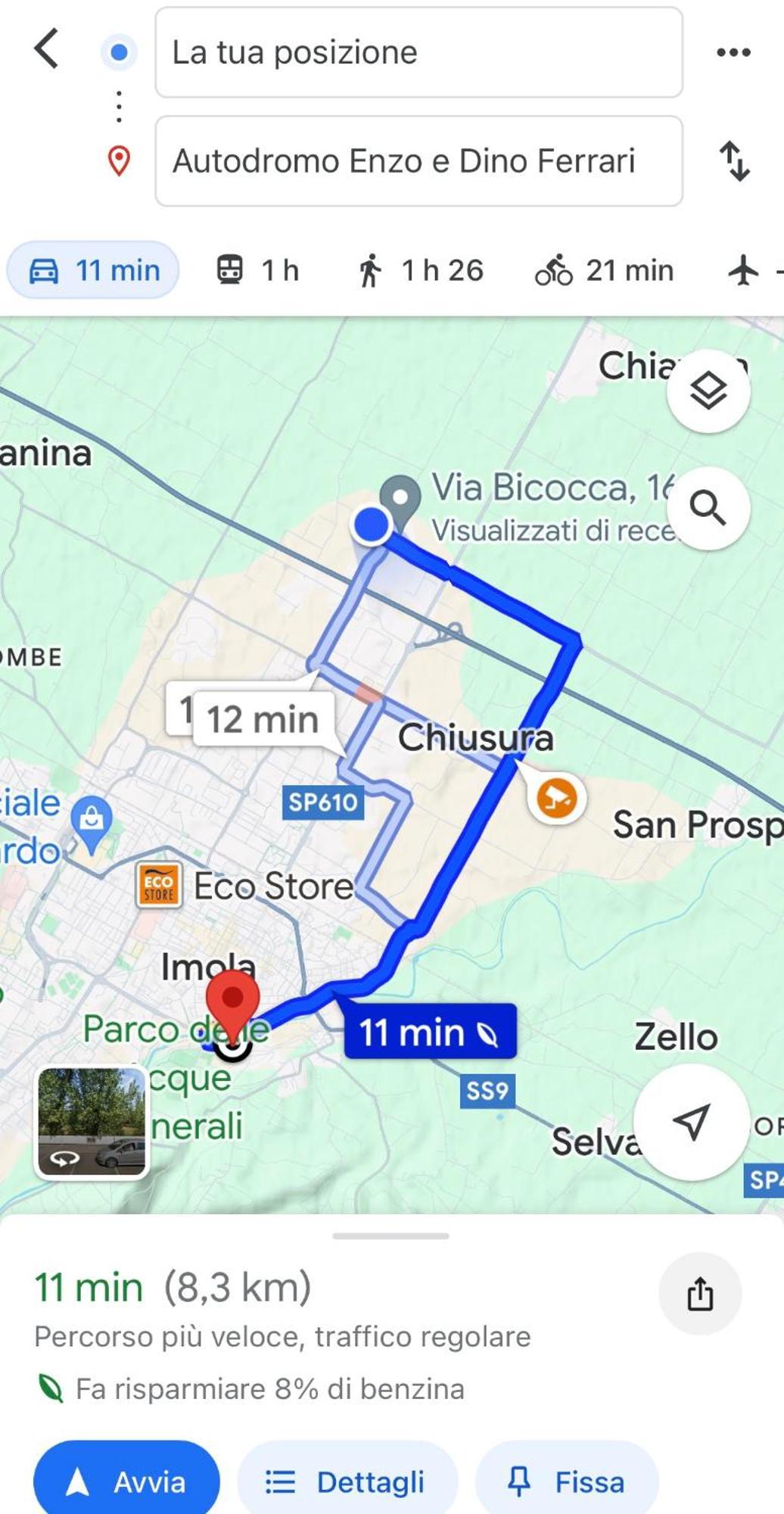This screenshot has width=784, height=1514.
Task: Switch to cycling 21 min
Action: click(x=605, y=270)
